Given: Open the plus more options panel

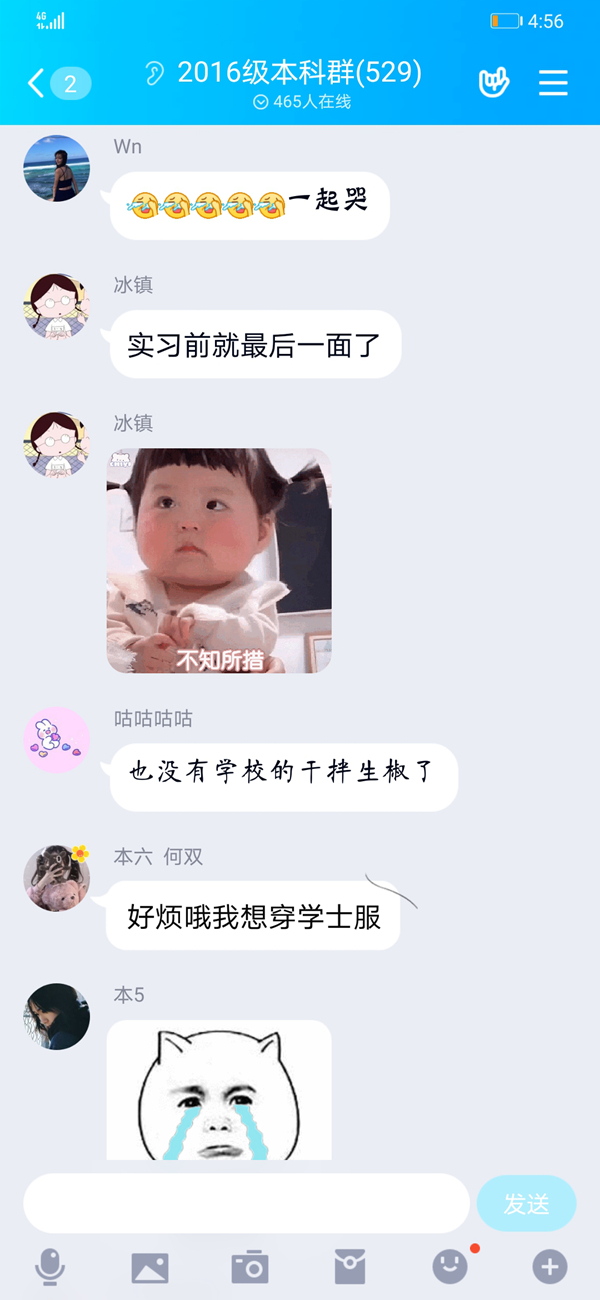Looking at the screenshot, I should tap(549, 1267).
